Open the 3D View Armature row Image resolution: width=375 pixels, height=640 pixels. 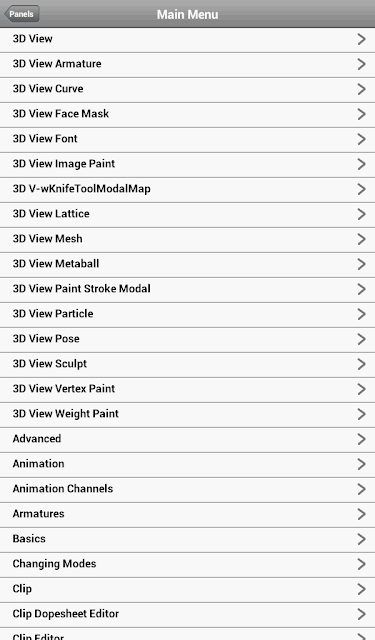(187, 65)
